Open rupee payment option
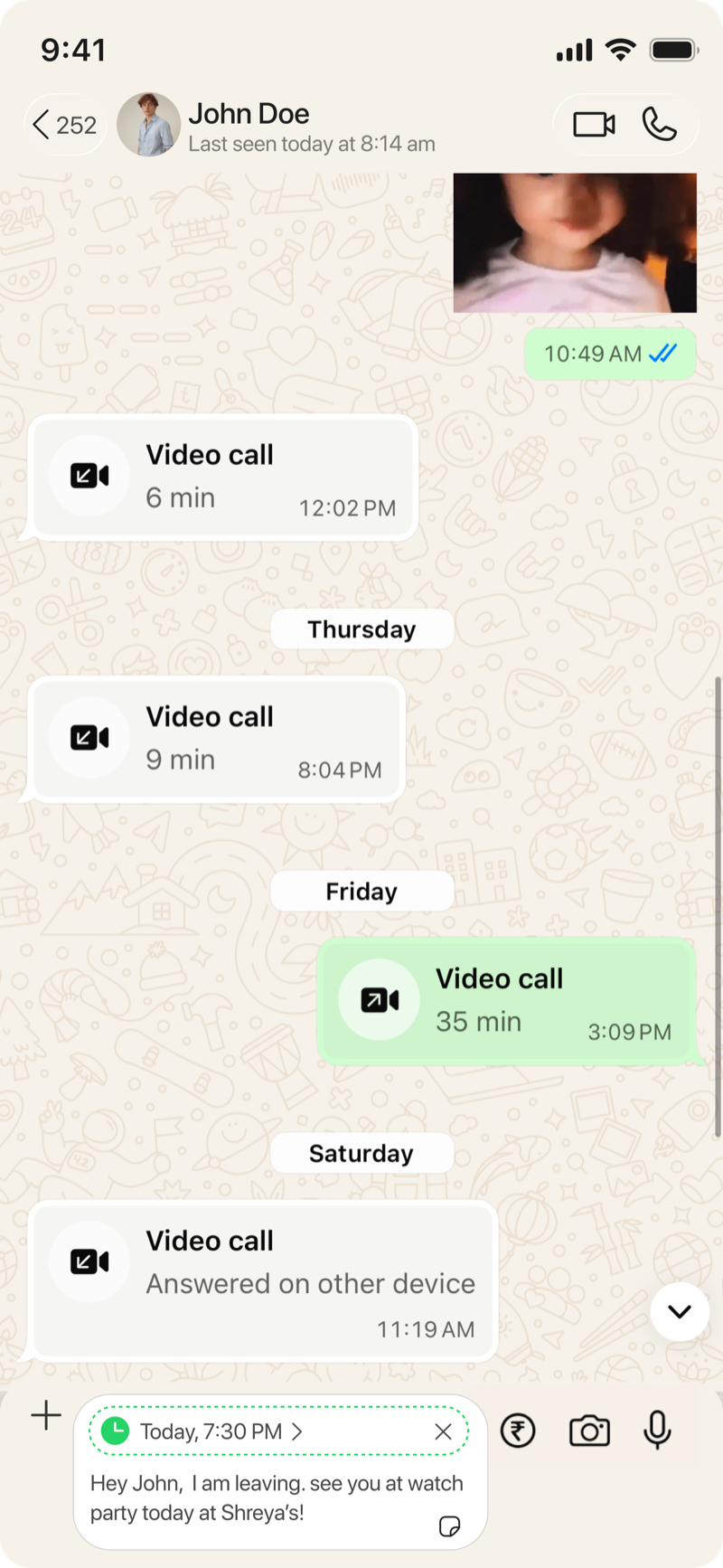Screen dimensions: 723x1568 coord(518,1431)
